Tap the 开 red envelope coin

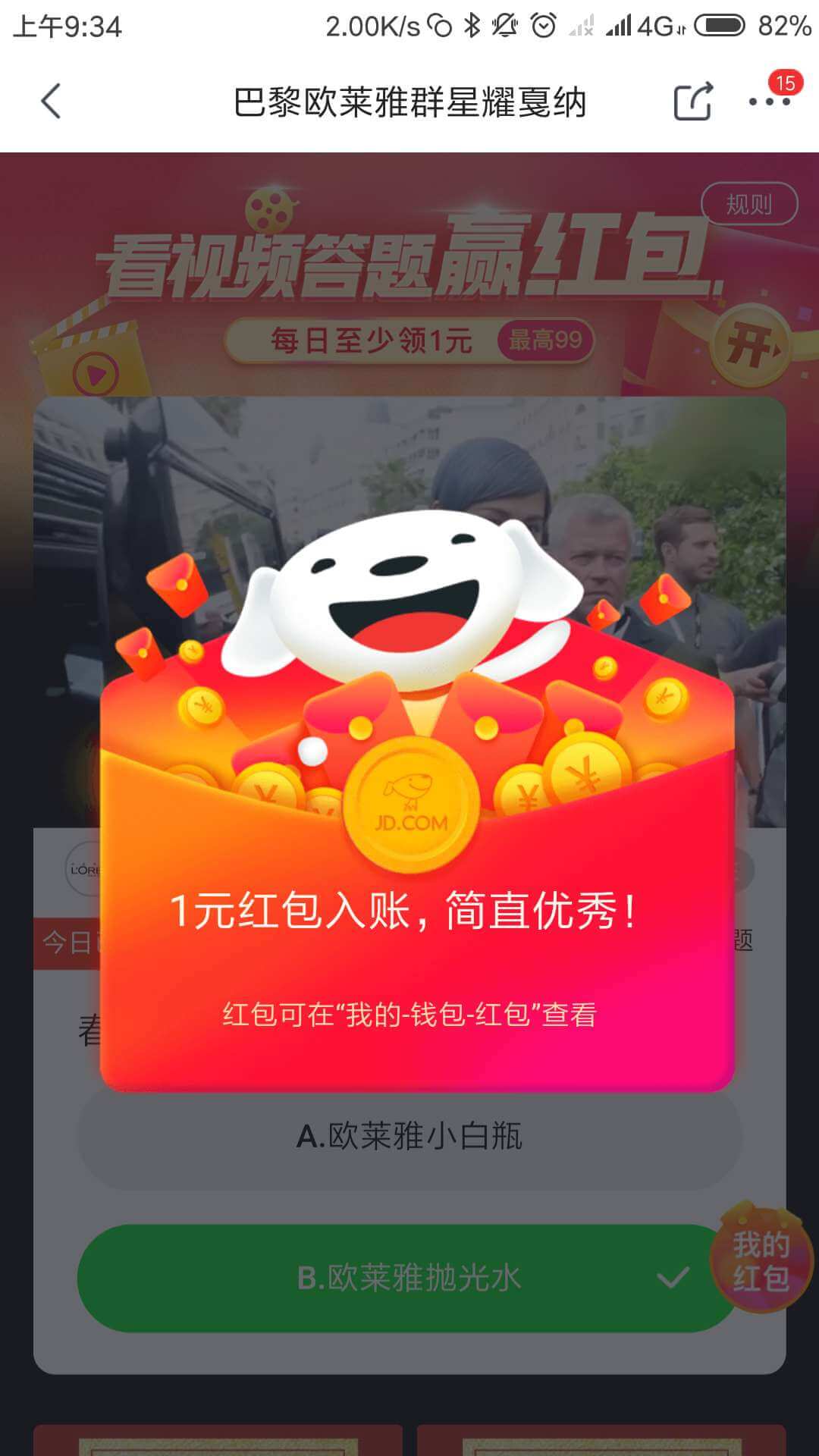pos(751,347)
